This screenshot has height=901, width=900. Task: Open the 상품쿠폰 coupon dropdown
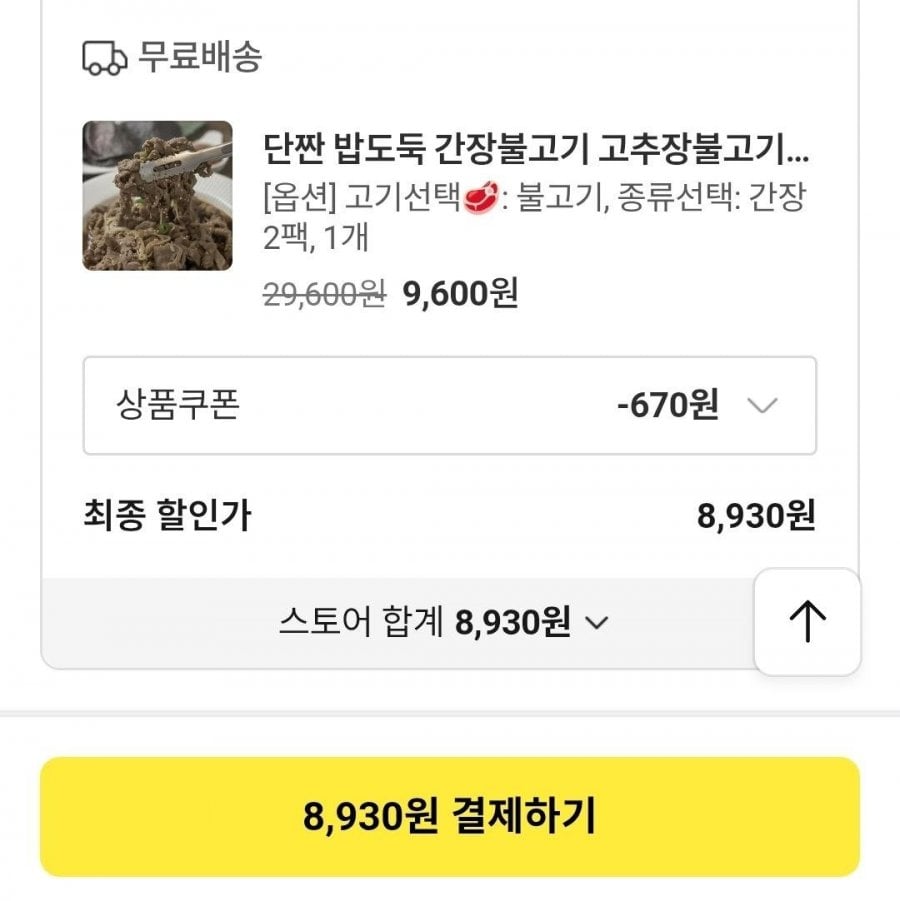(449, 405)
